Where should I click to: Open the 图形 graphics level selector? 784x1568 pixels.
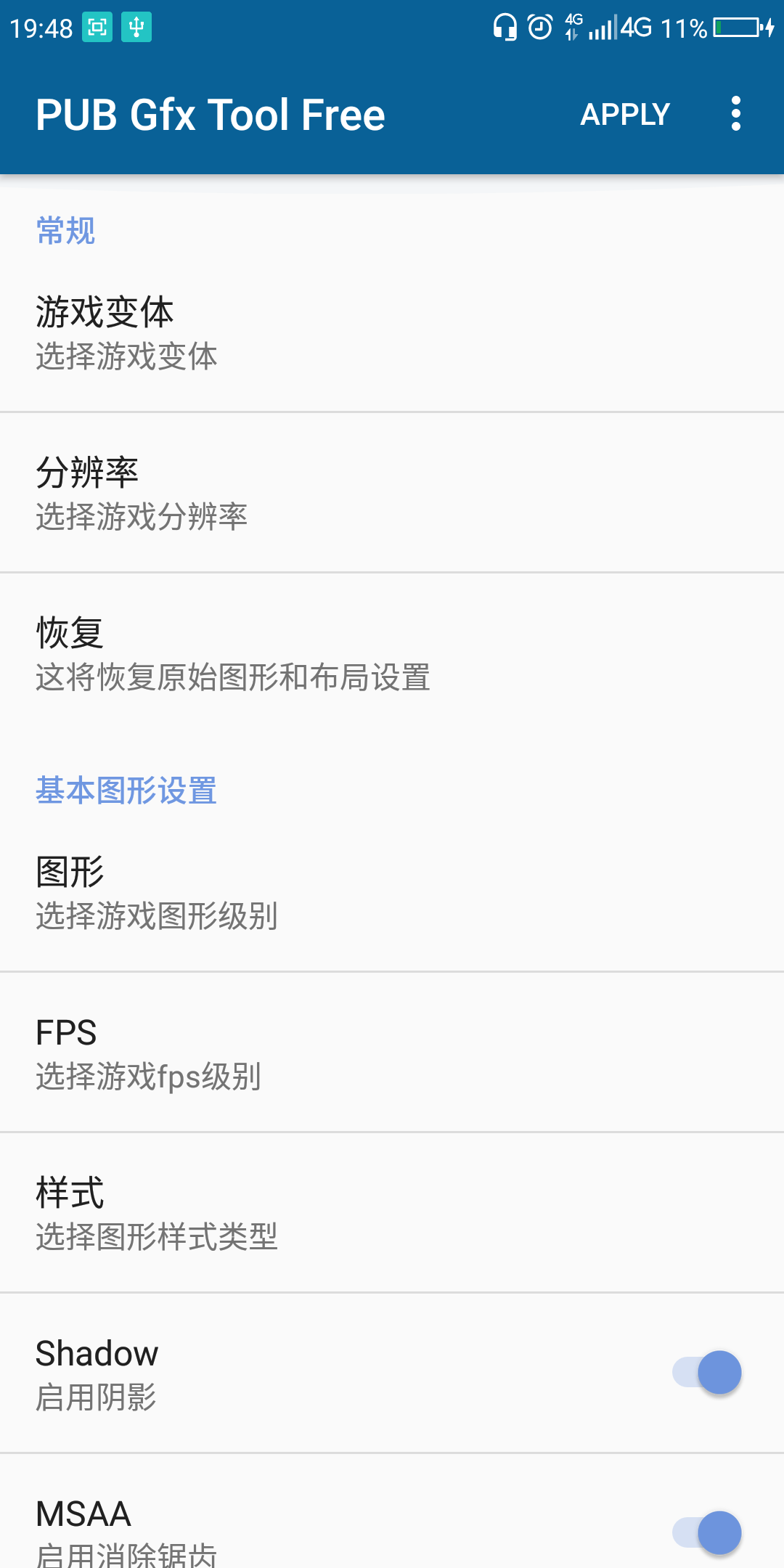click(x=392, y=894)
